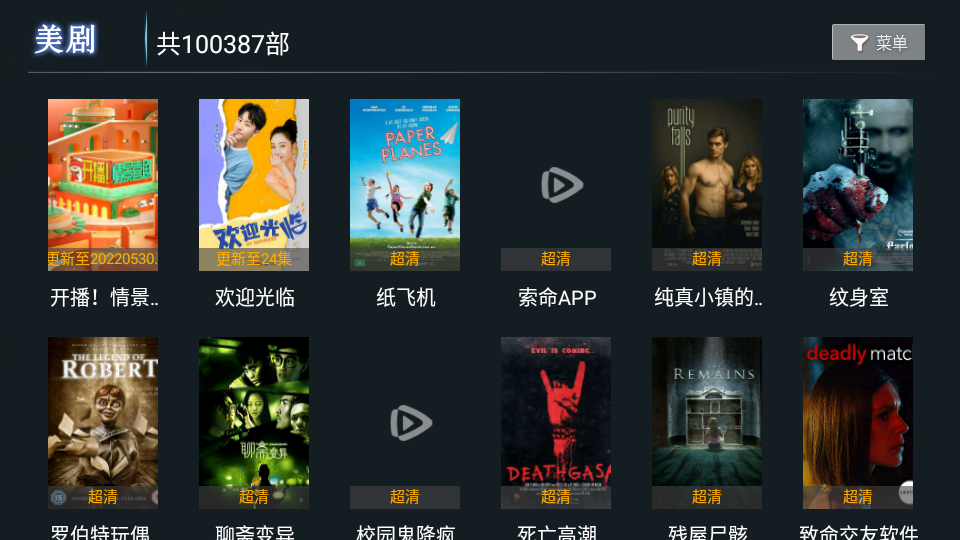Open 纯真小镇的.. details

tap(707, 185)
